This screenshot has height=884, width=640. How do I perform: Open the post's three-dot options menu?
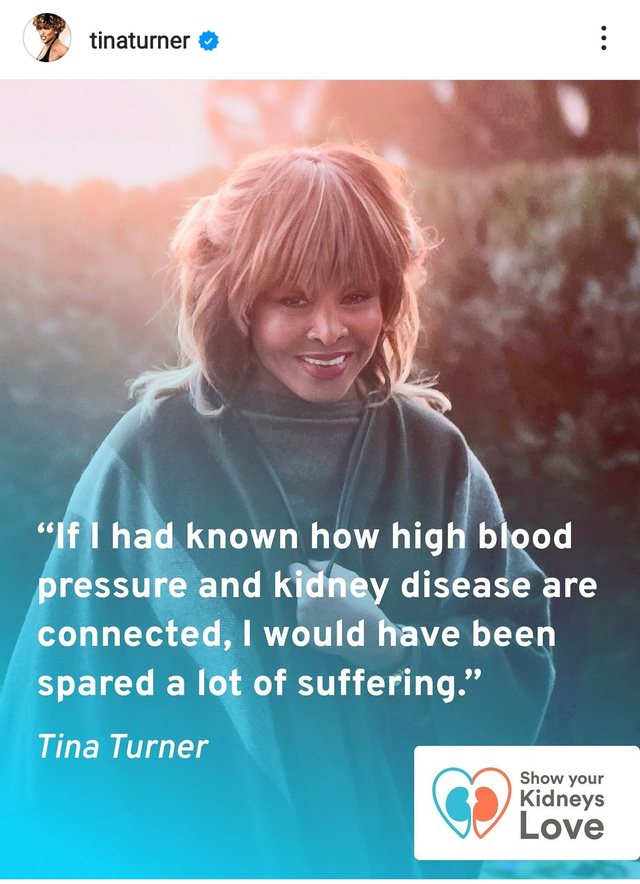pyautogui.click(x=603, y=39)
